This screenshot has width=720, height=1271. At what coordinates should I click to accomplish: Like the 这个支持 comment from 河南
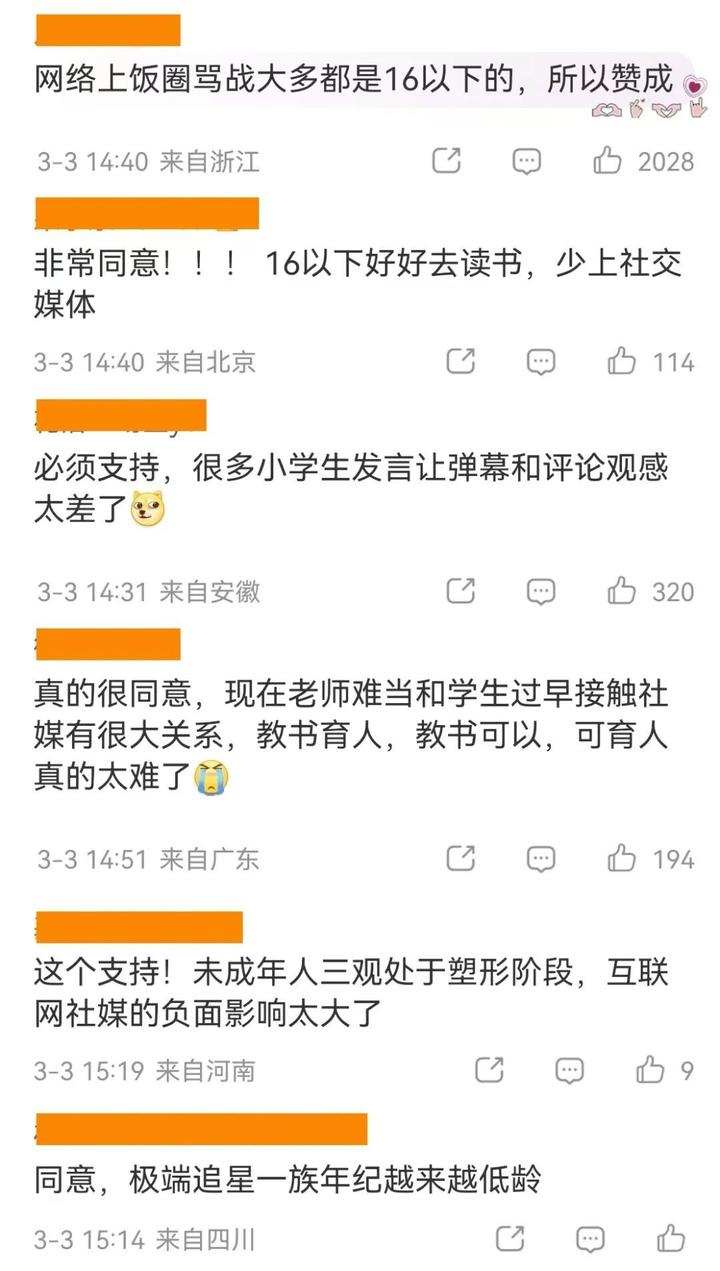650,1070
